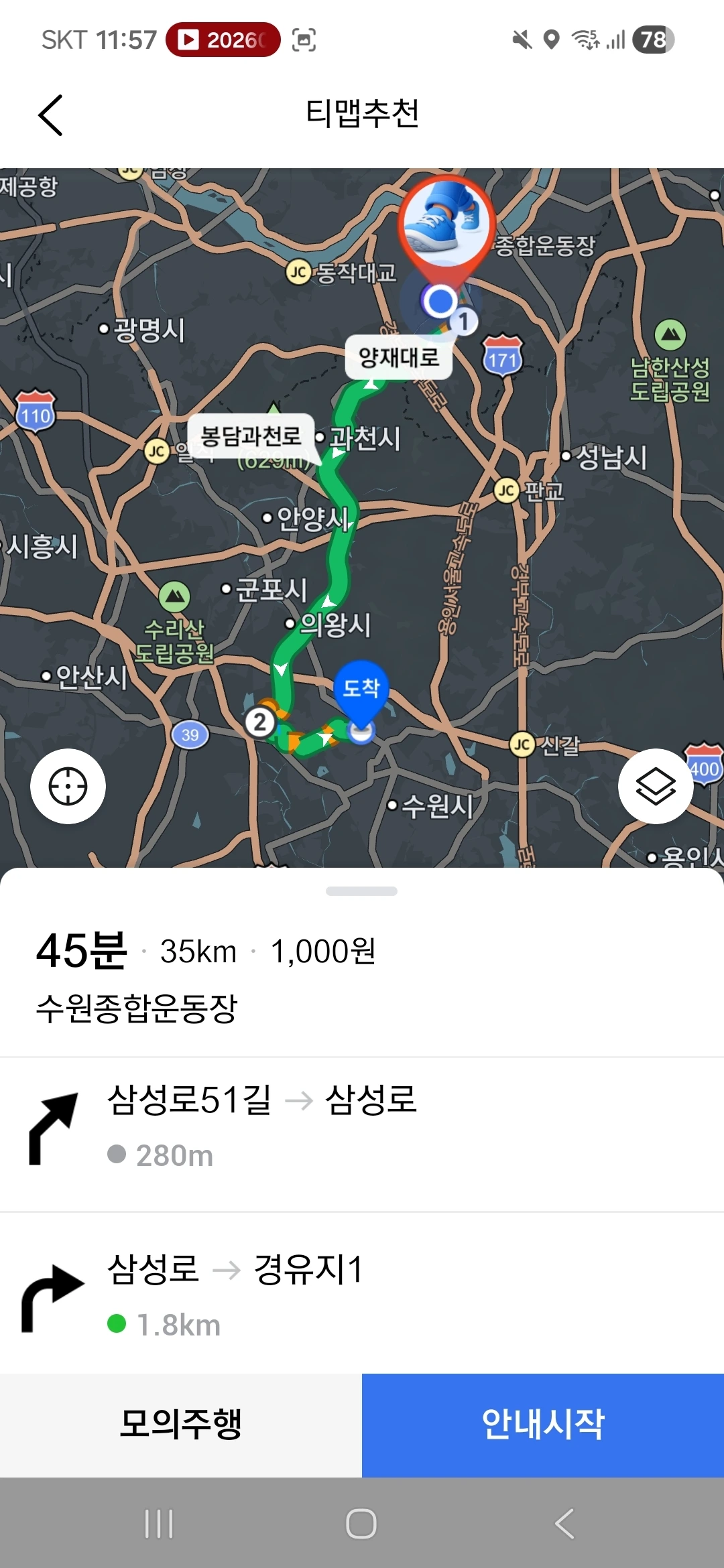The width and height of the screenshot is (724, 1568).
Task: Select the 삼성로 to 경유지1 route step
Action: (x=362, y=1295)
